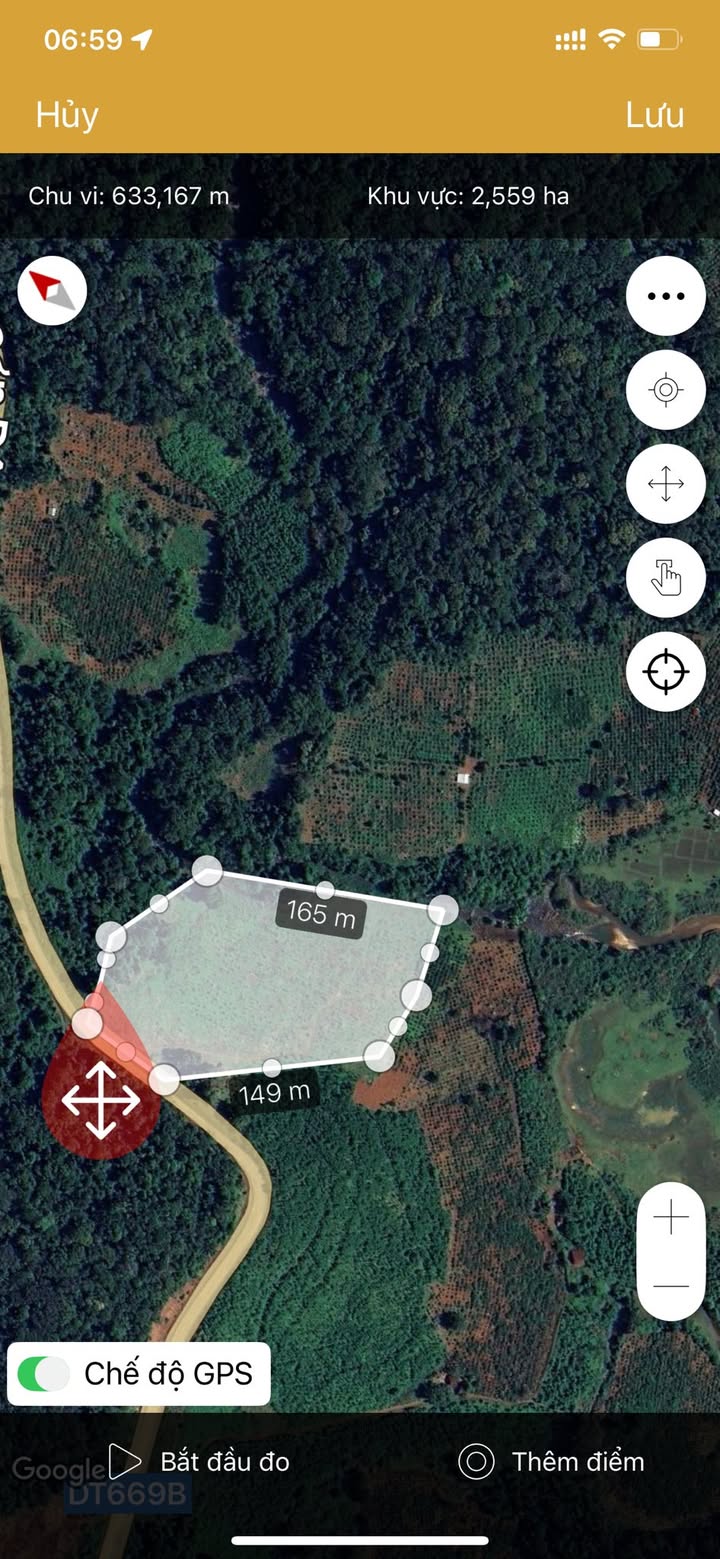Activate the hand tap-point tool
Image resolution: width=720 pixels, height=1559 pixels.
tap(666, 578)
